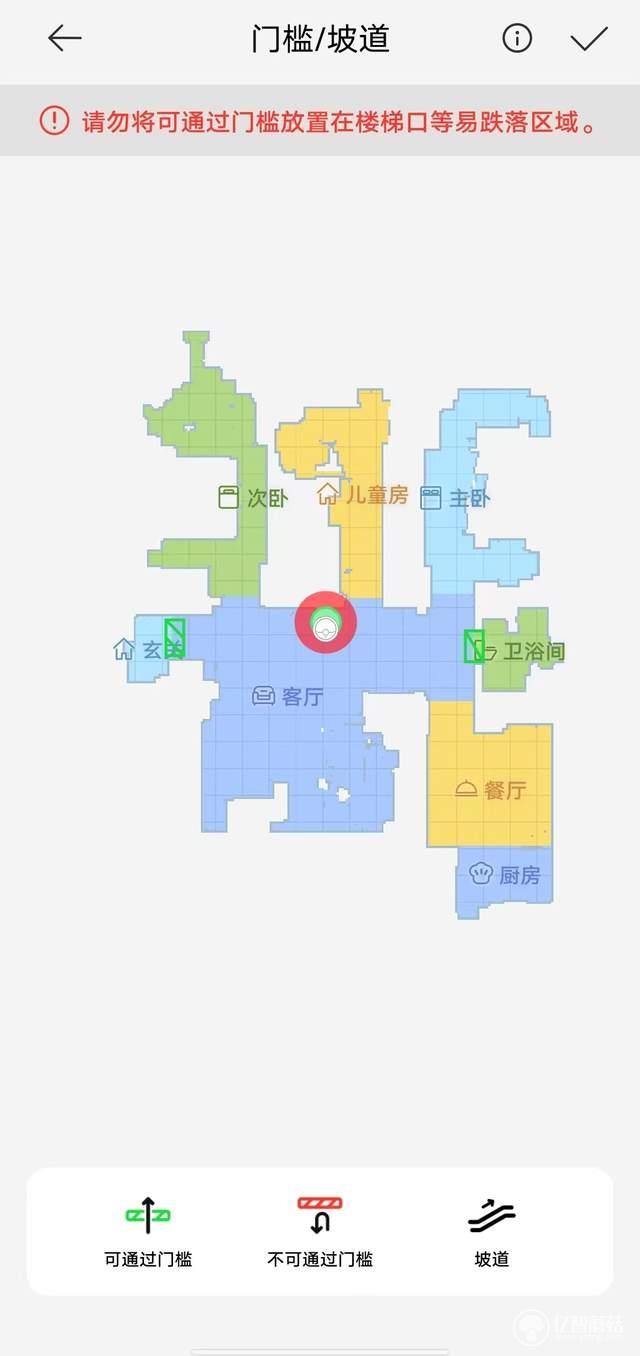
Task: Go back using the arrow icon
Action: 65,39
